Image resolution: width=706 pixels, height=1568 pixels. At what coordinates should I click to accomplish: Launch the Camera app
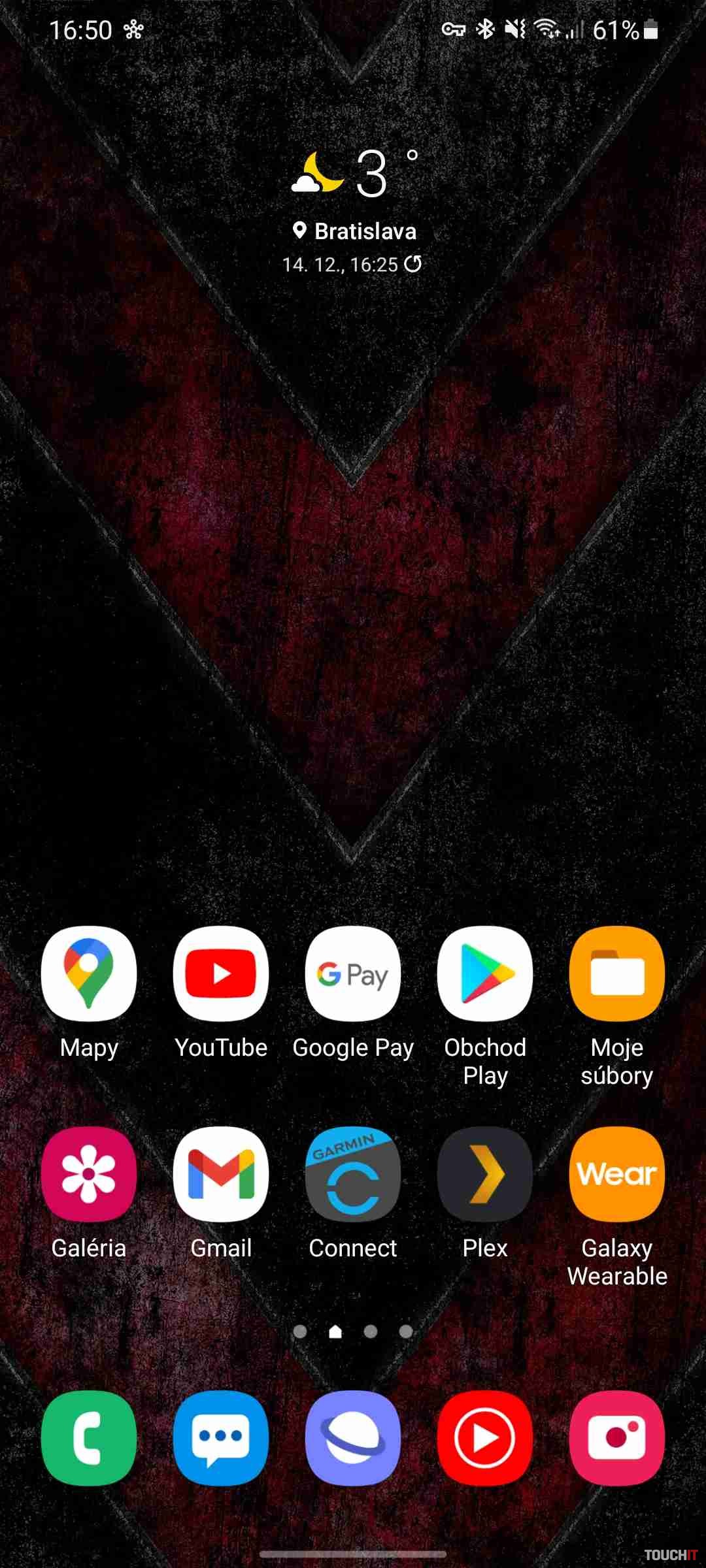pyautogui.click(x=617, y=1438)
